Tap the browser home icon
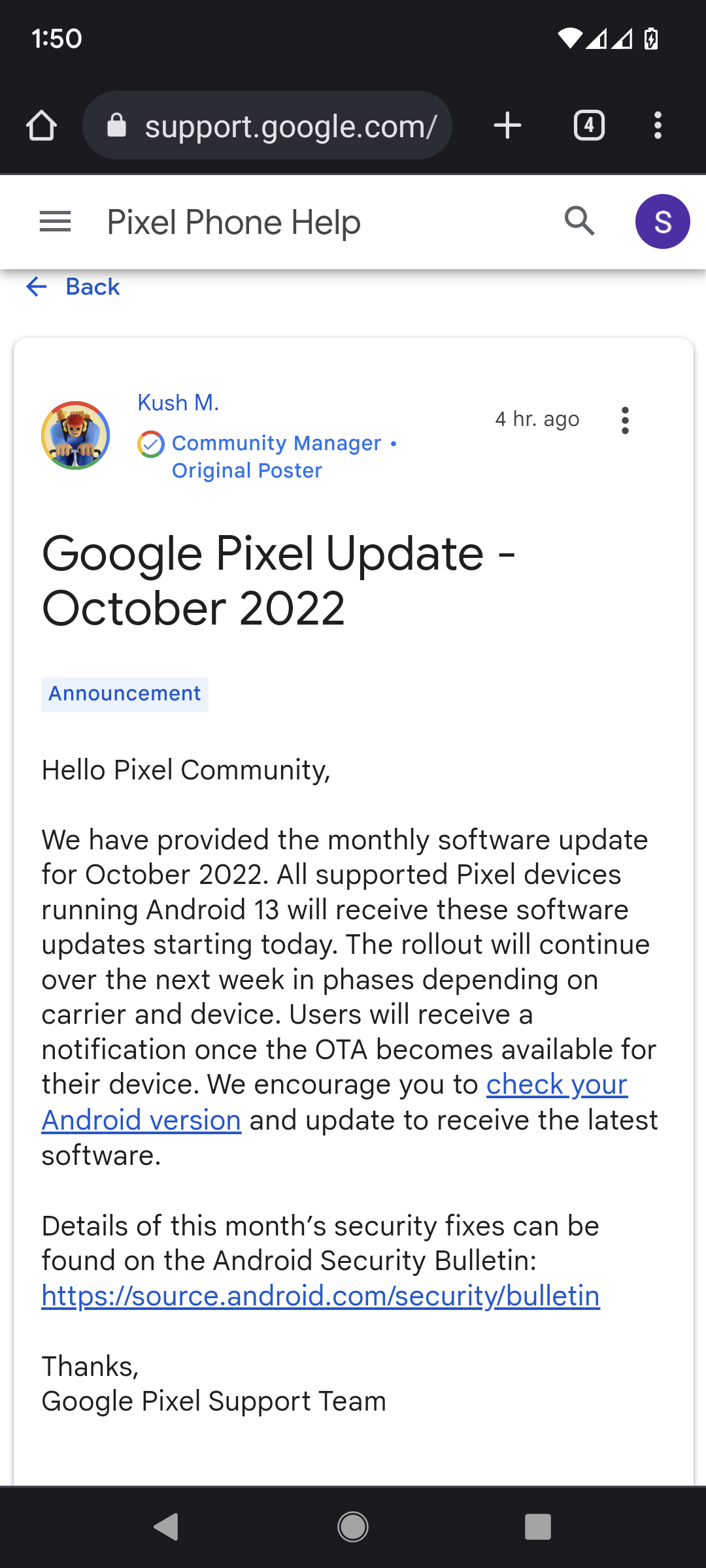 click(41, 125)
